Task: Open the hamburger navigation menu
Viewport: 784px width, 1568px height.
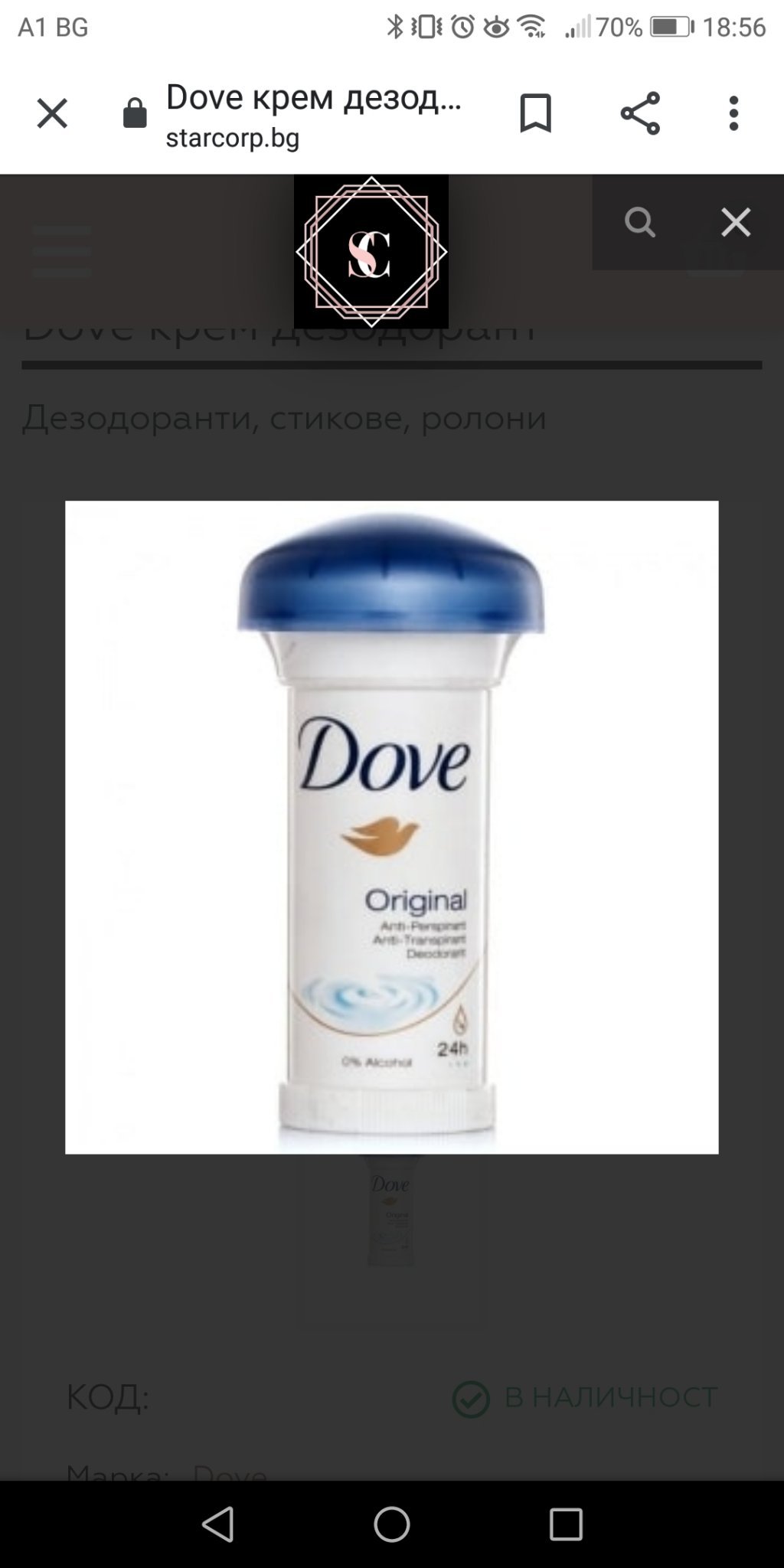Action: coord(61,251)
